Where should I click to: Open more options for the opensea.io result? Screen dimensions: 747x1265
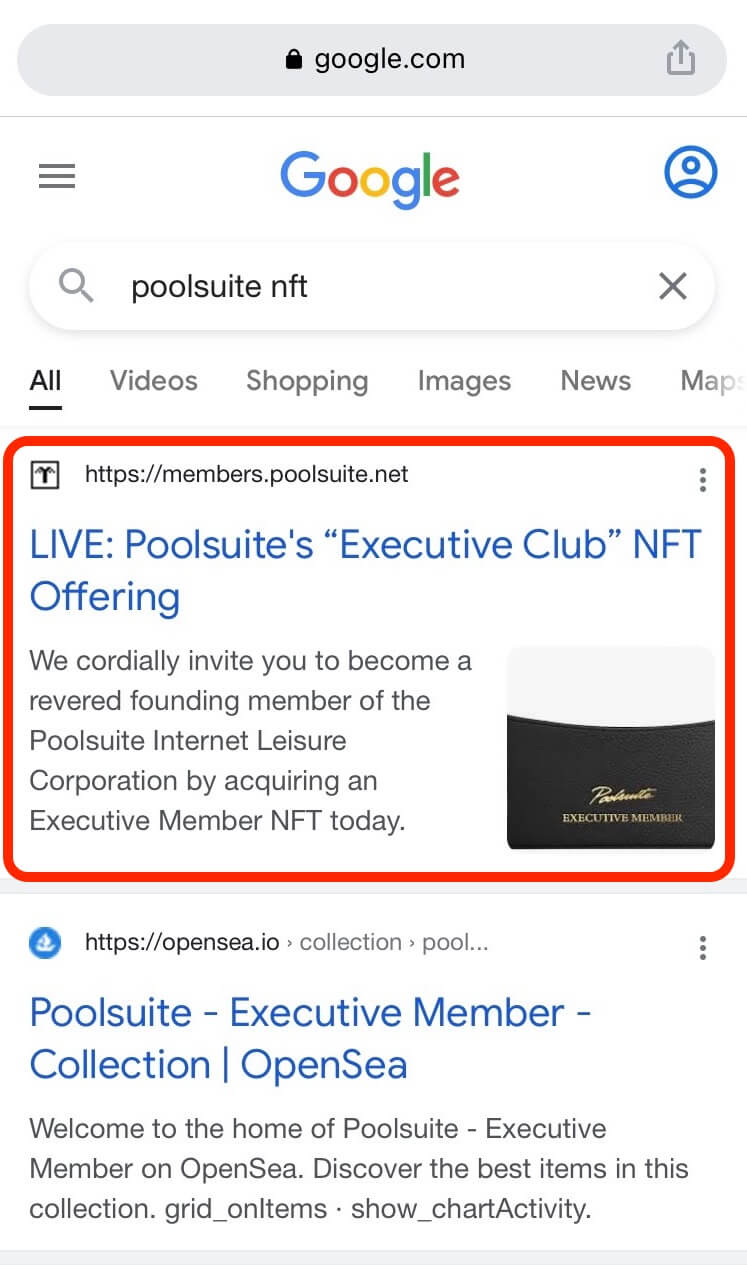[x=703, y=947]
